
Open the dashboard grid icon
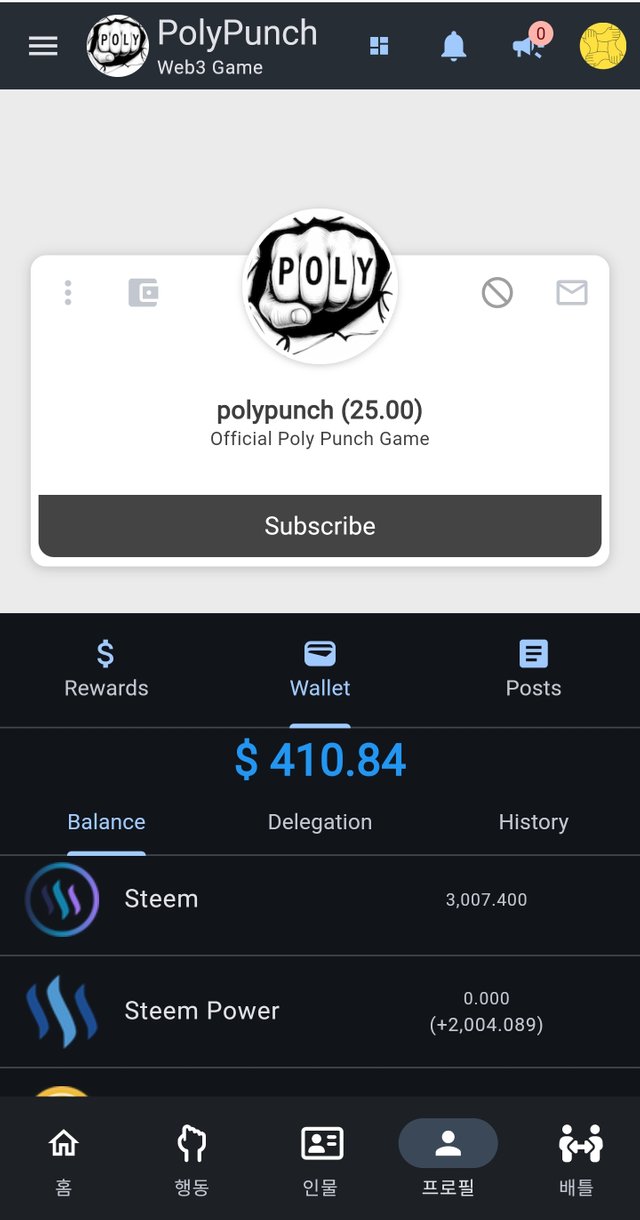click(x=379, y=46)
